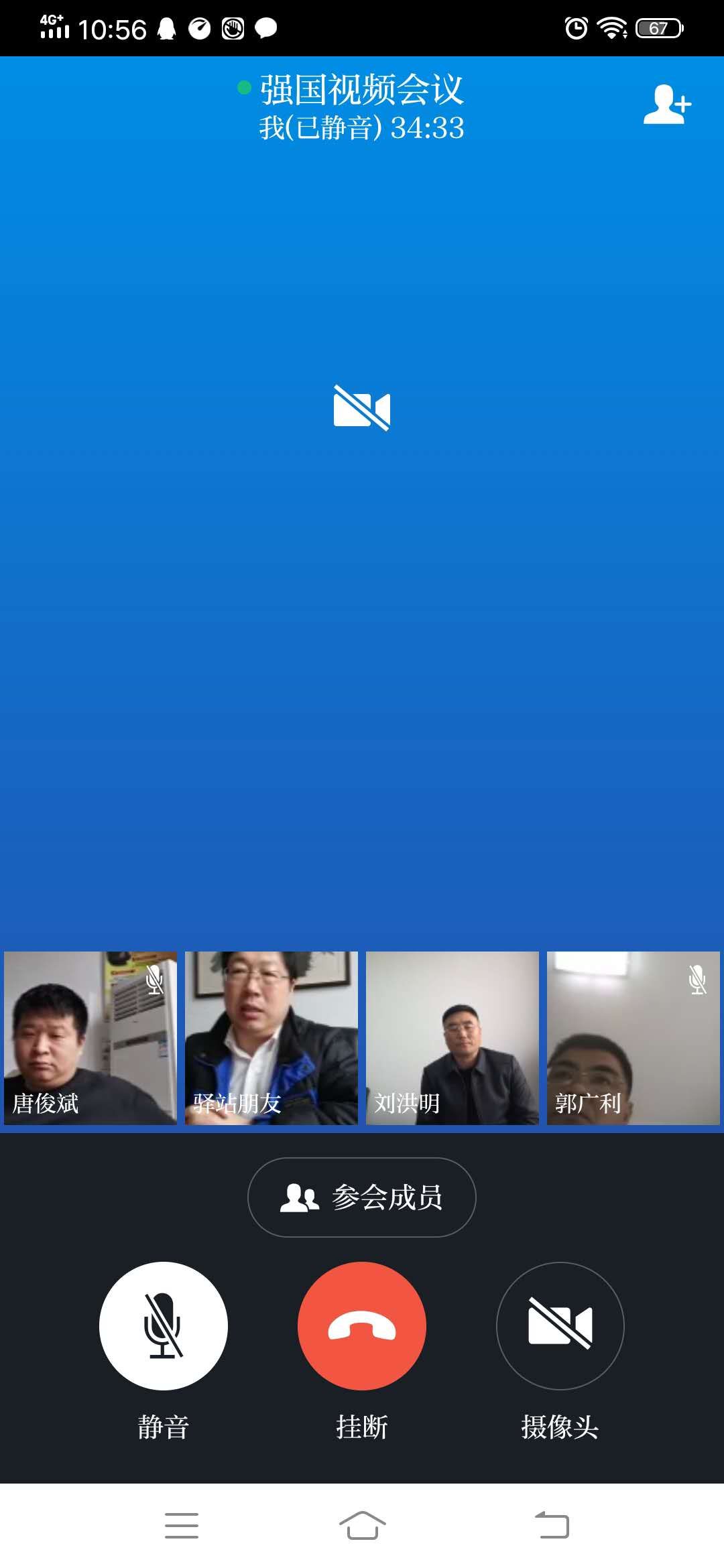This screenshot has width=724, height=1568.
Task: Open the 参会成员 participants list
Action: [x=362, y=1197]
